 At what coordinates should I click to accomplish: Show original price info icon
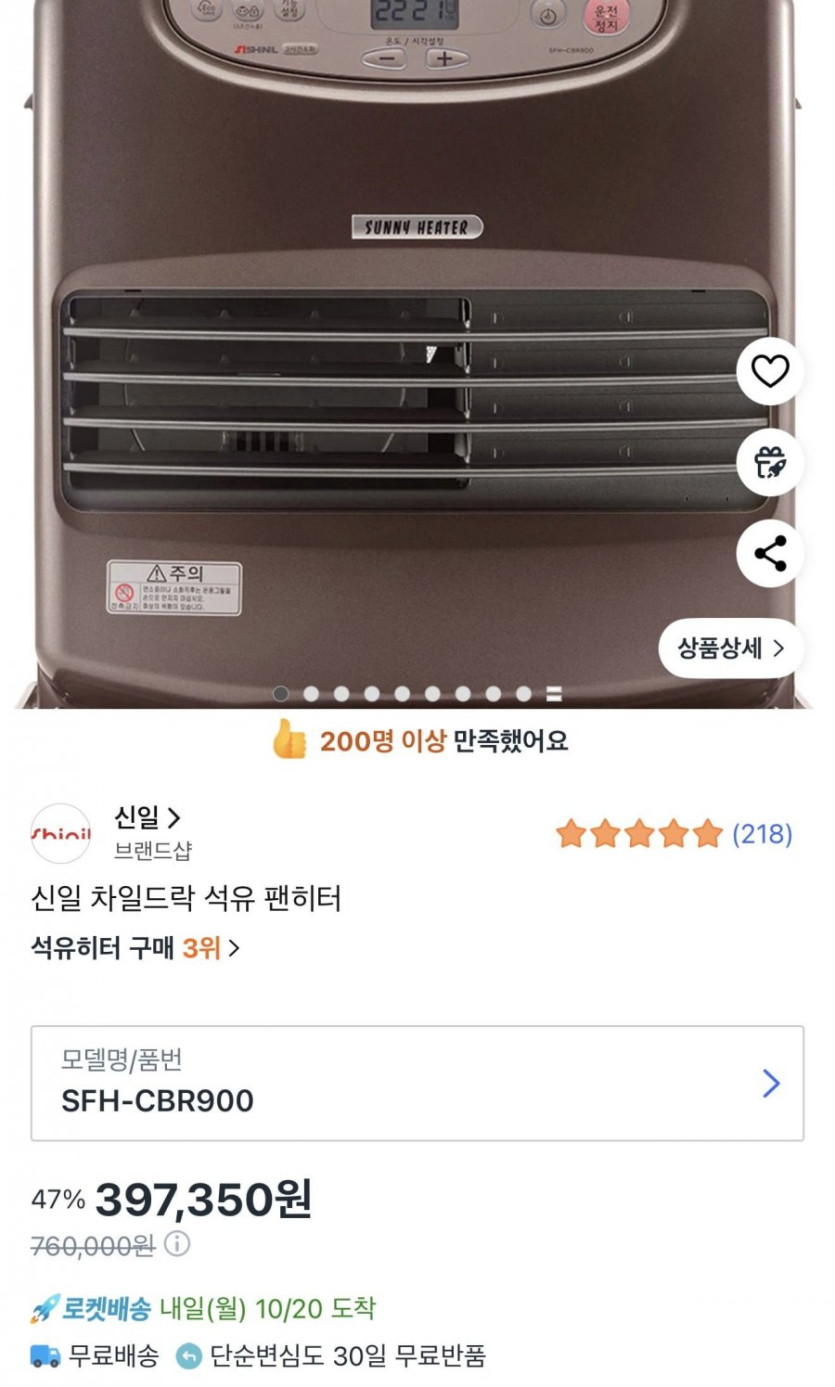tap(177, 1245)
